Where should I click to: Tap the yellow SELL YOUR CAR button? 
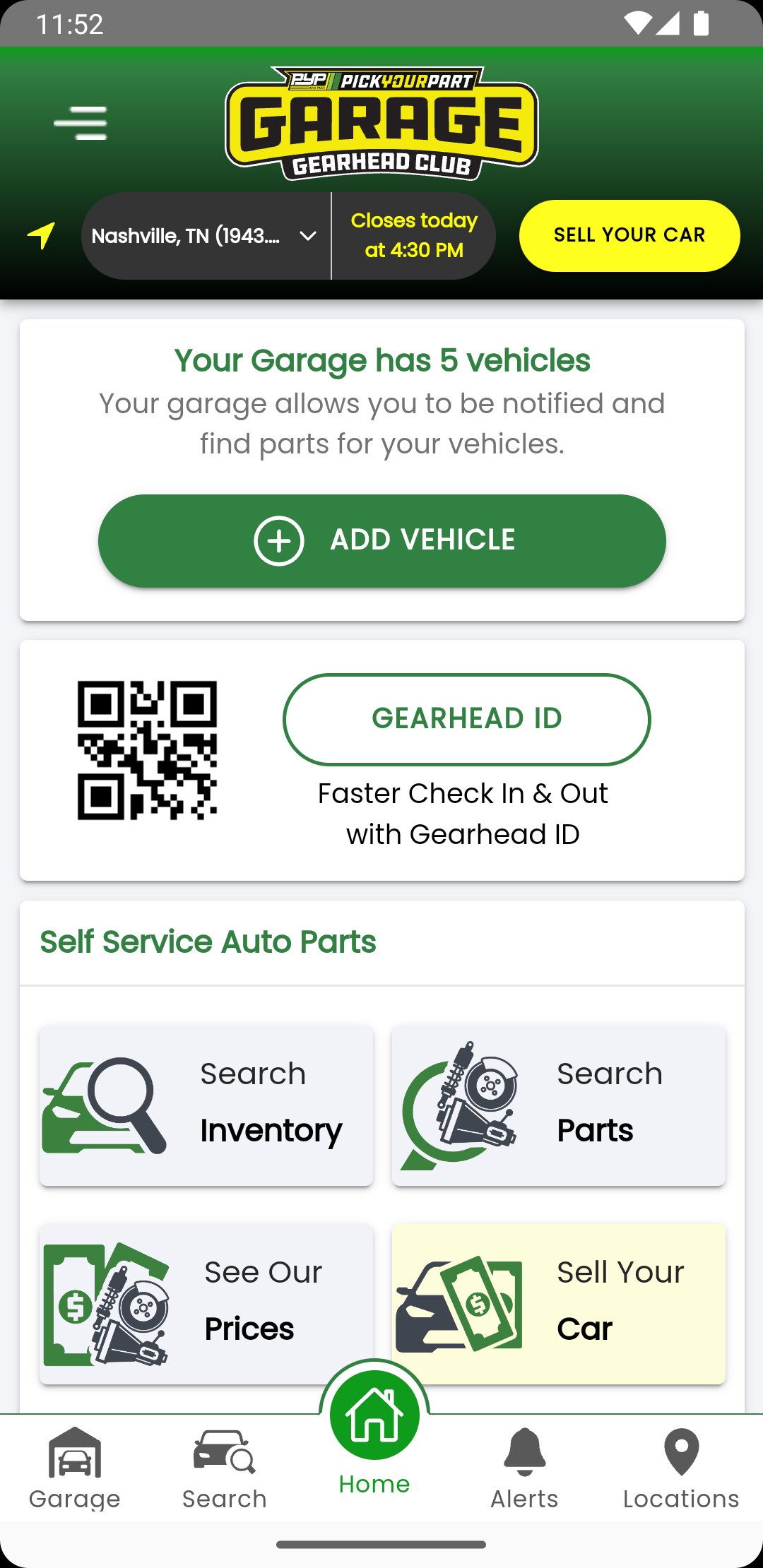coord(629,235)
